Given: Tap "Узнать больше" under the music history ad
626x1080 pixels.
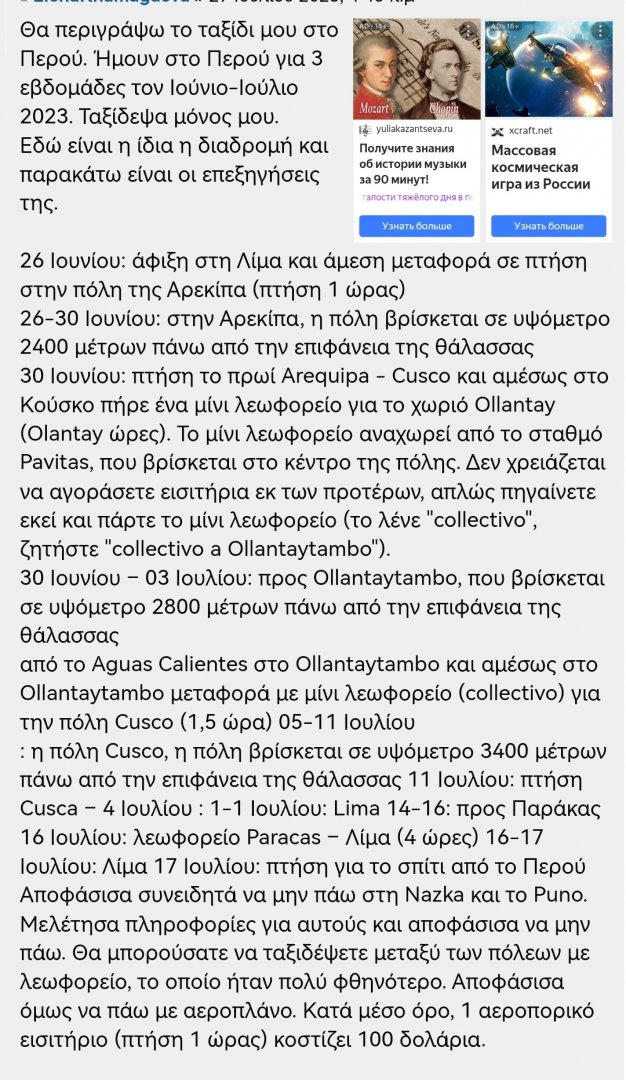Looking at the screenshot, I should 417,226.
